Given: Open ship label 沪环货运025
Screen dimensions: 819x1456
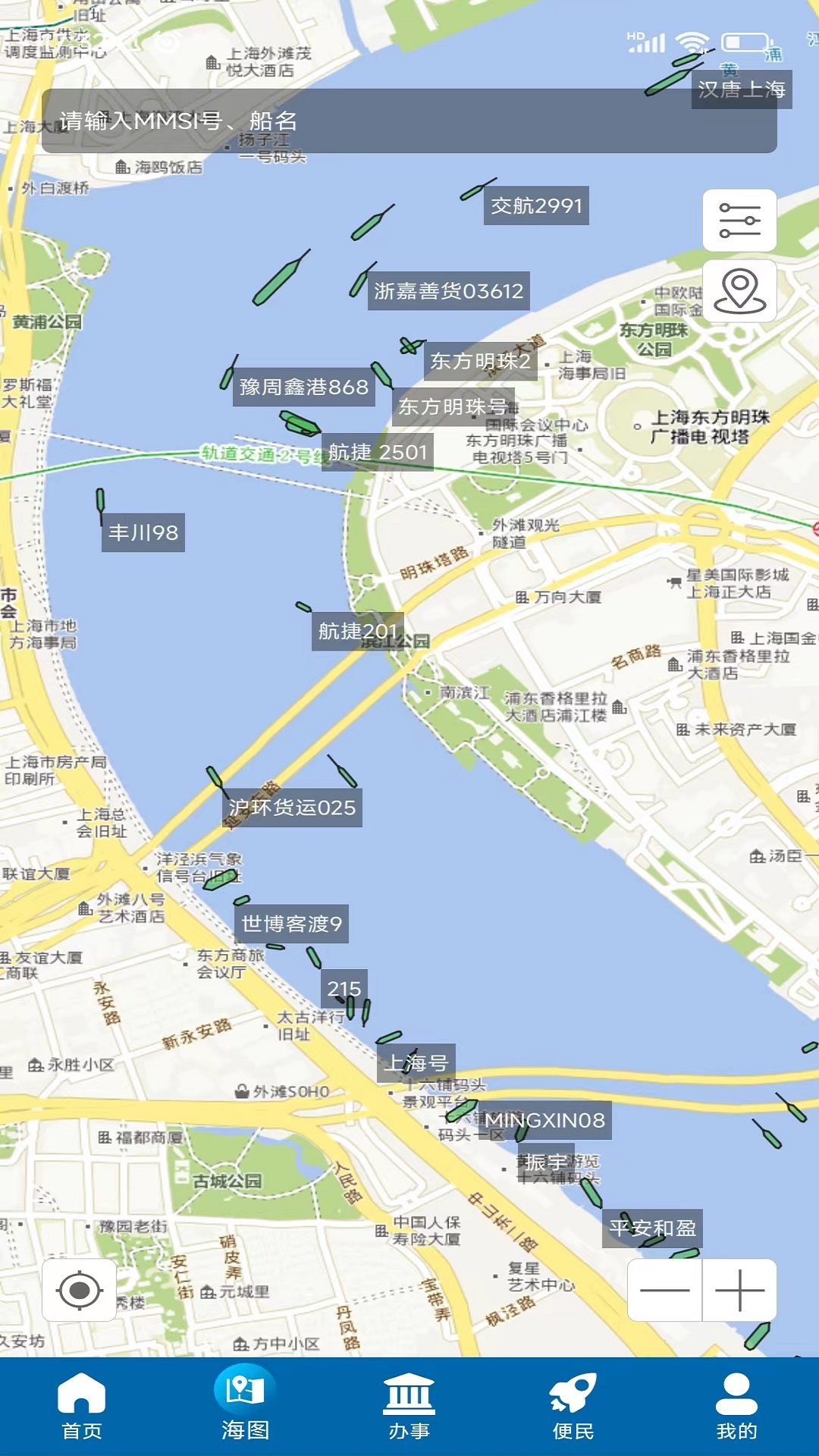Looking at the screenshot, I should point(292,808).
